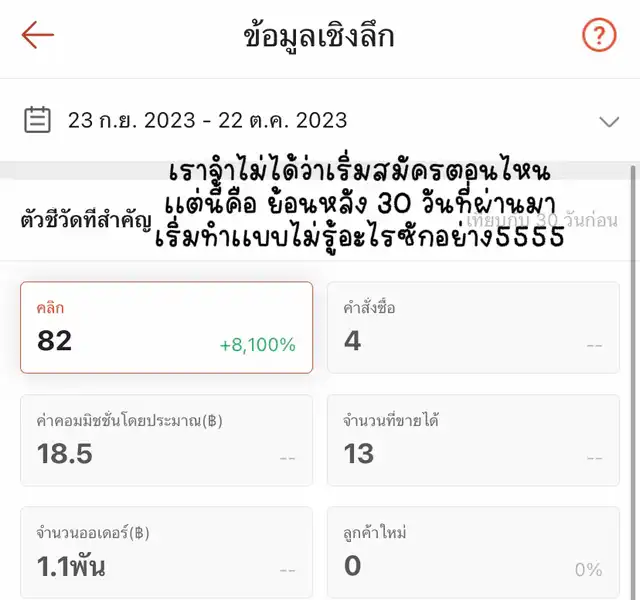640x600 pixels.
Task: Select the ลูกค้าใหม่ metric card
Action: coord(472,553)
